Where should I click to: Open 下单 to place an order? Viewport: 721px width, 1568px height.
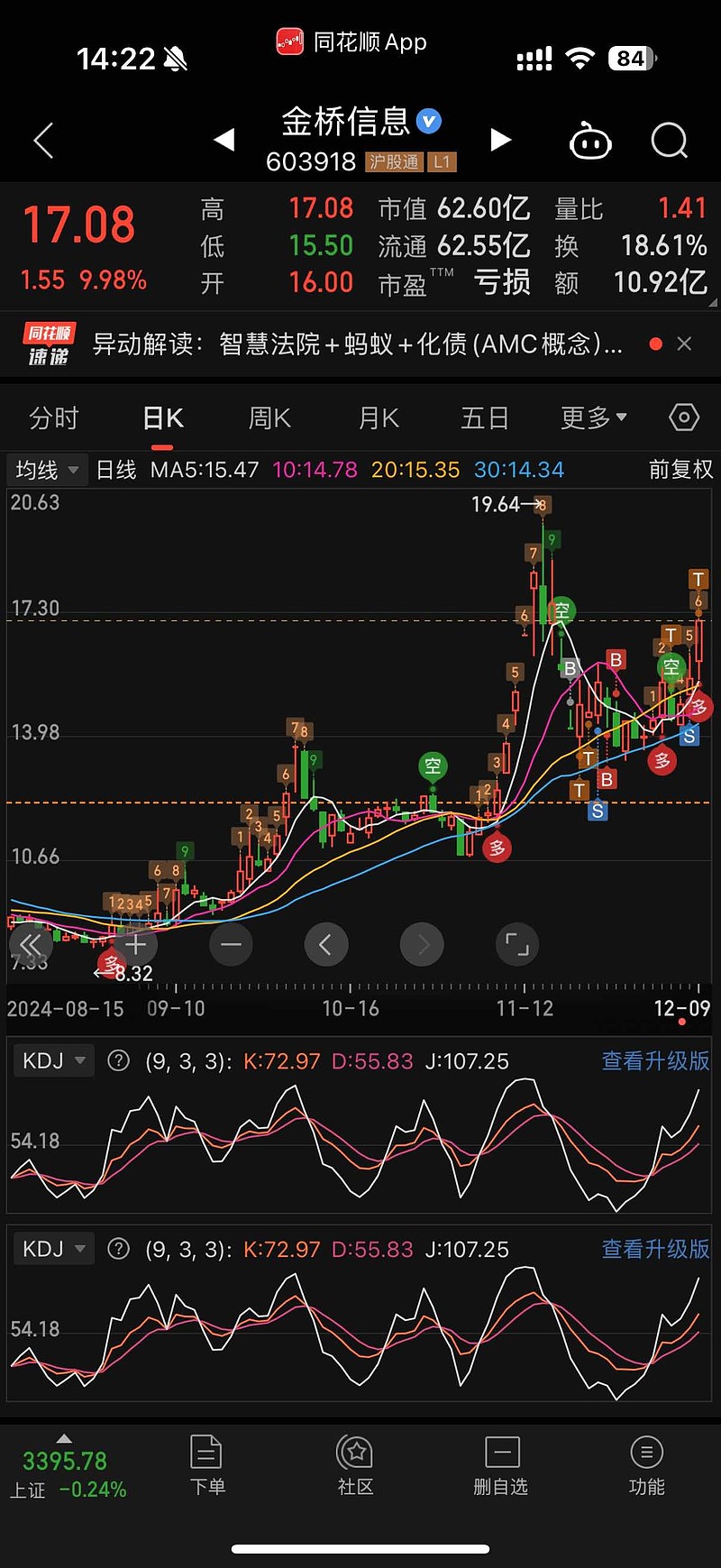coord(207,1466)
